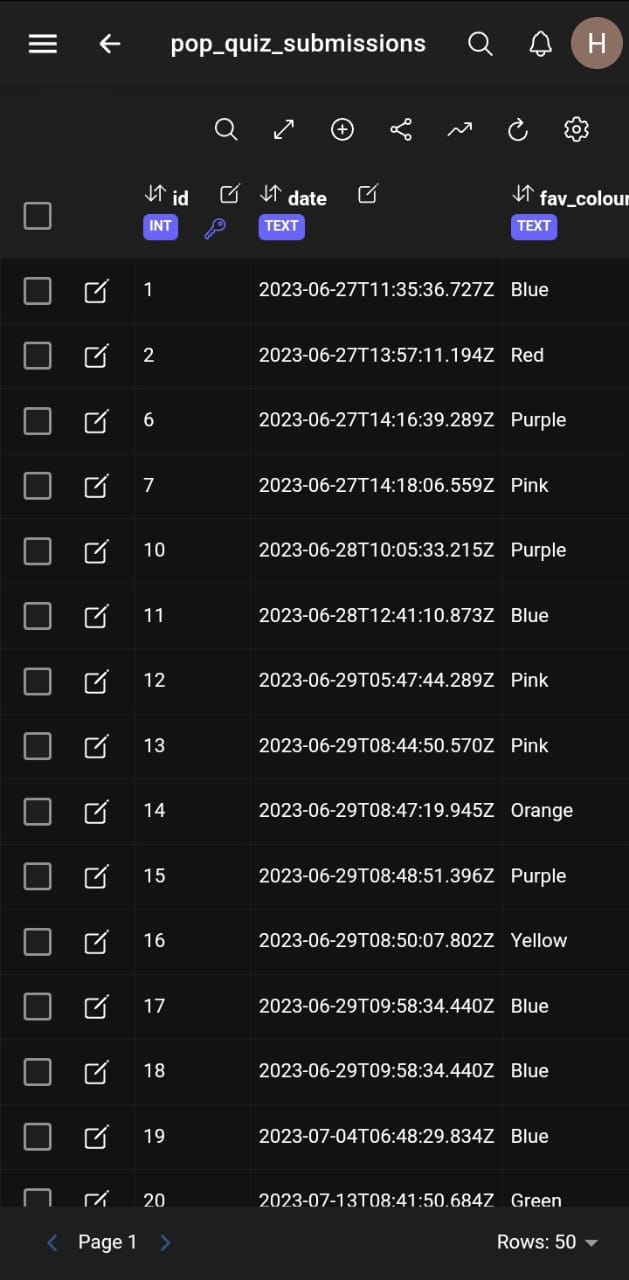Tick checkbox for row id 14
Screen dimensions: 629x1280
[37, 811]
